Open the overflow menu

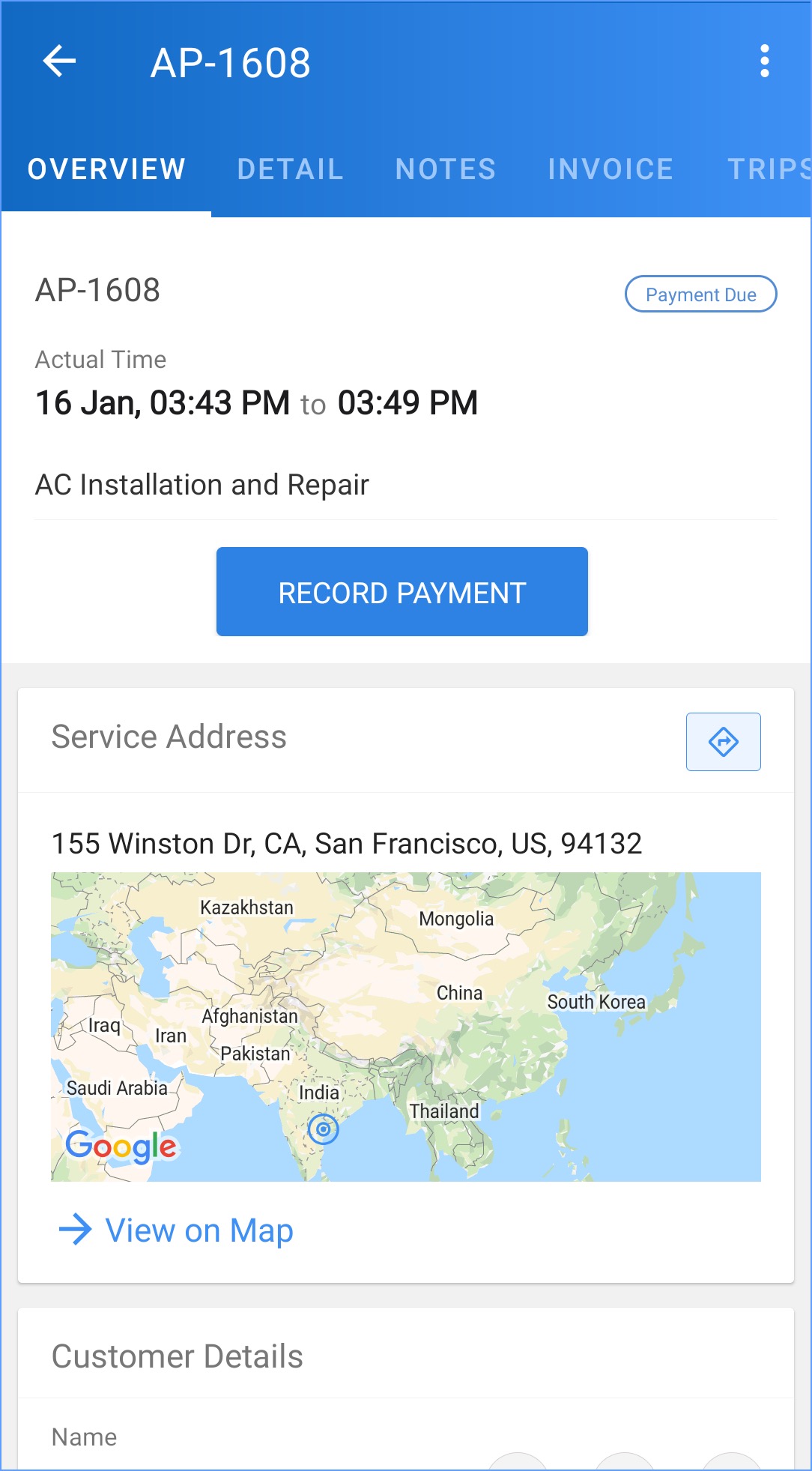coord(764,61)
